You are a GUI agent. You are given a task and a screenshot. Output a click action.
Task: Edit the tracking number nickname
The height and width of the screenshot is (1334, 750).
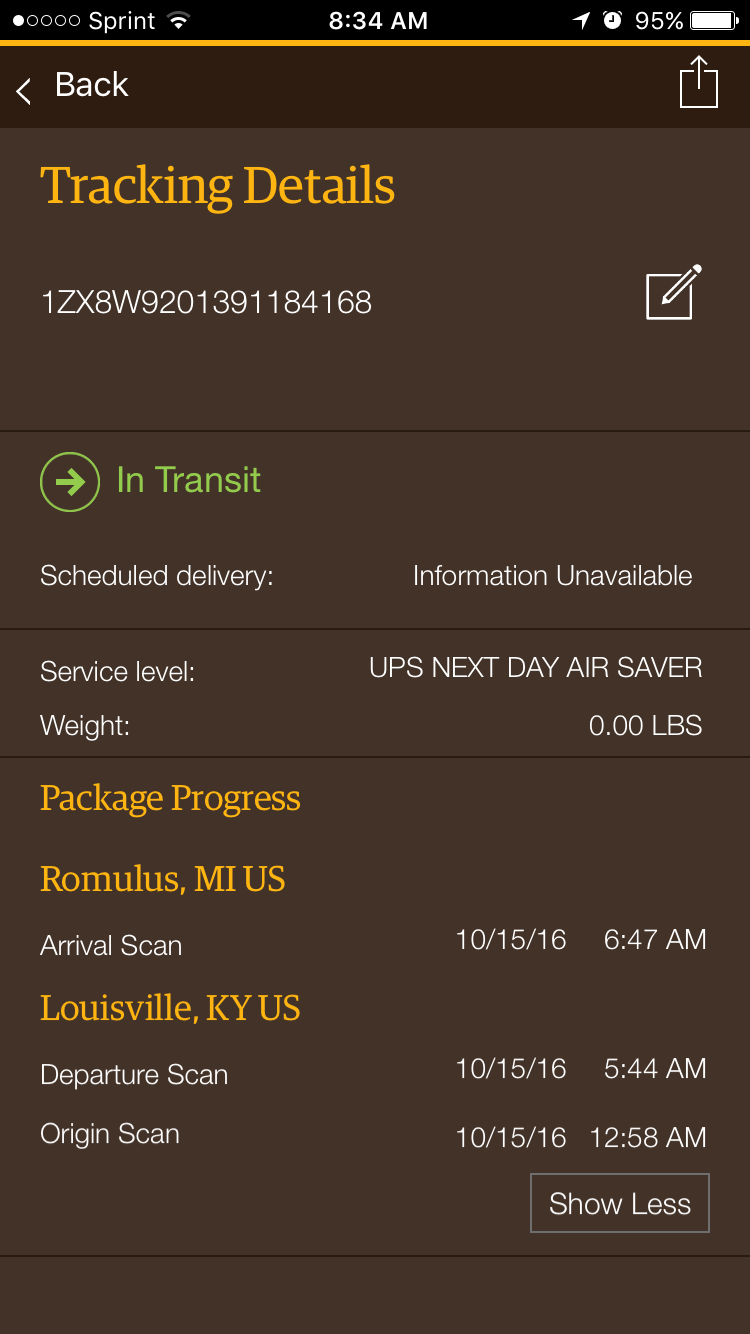pyautogui.click(x=674, y=292)
